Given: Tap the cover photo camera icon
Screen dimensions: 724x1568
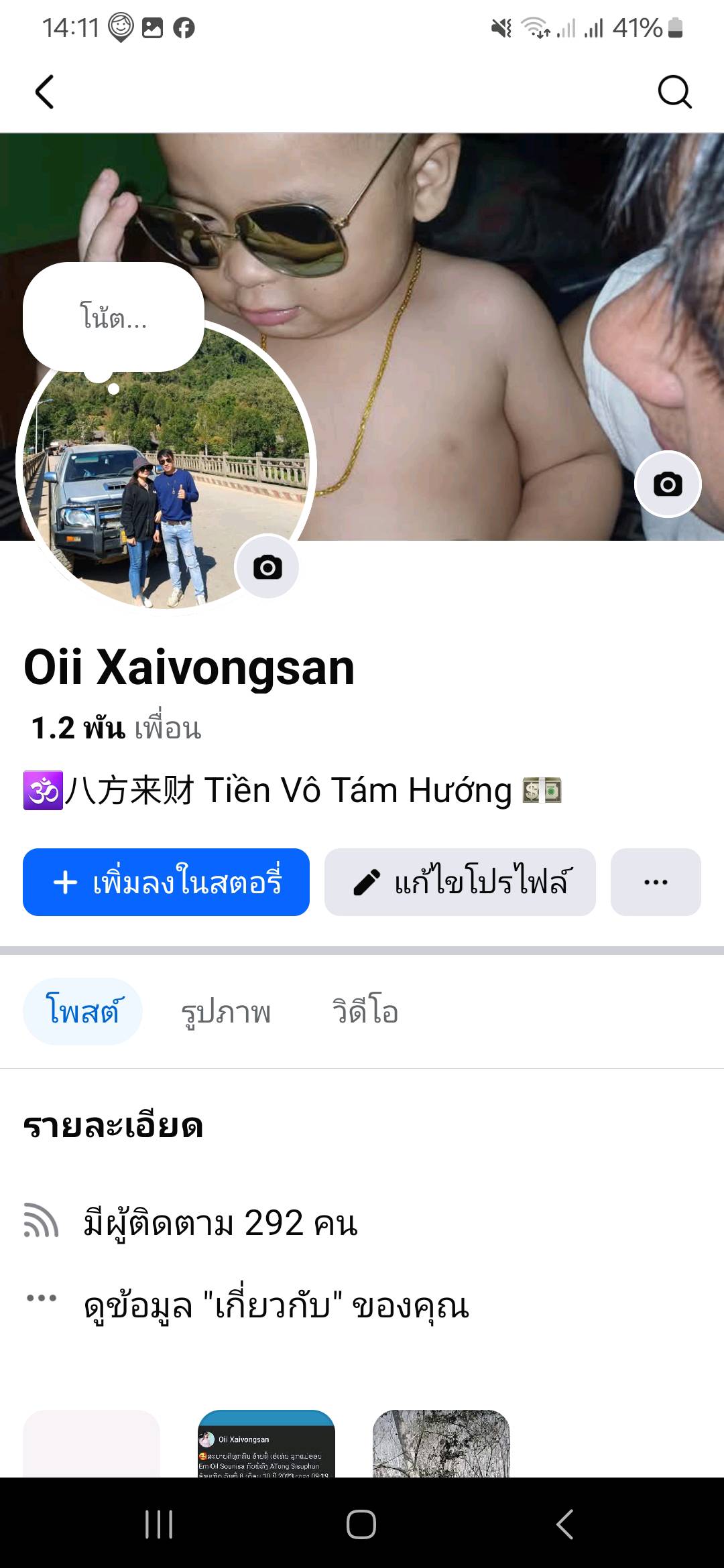Looking at the screenshot, I should (668, 484).
